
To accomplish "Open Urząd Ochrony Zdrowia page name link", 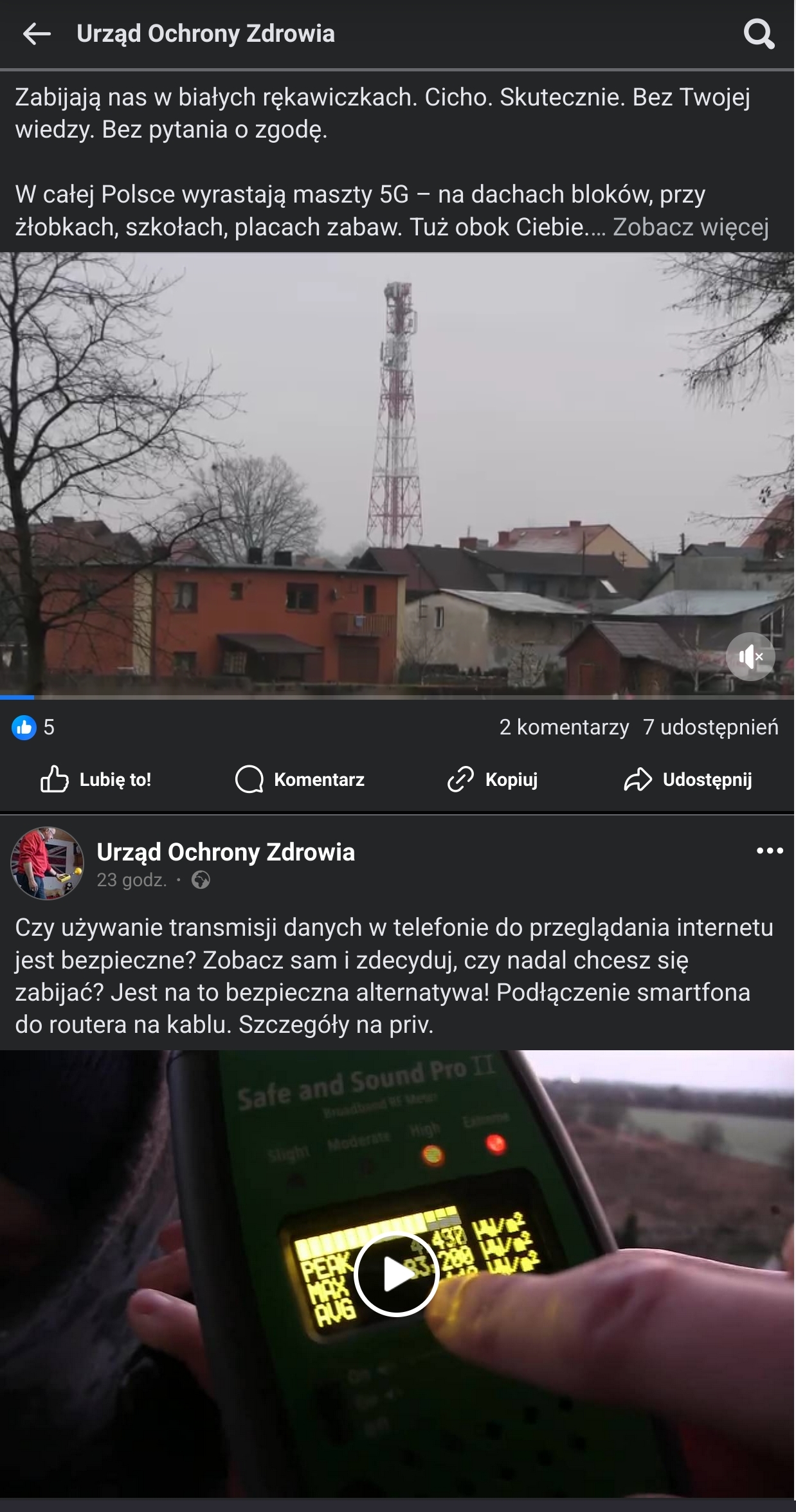I will (x=226, y=852).
